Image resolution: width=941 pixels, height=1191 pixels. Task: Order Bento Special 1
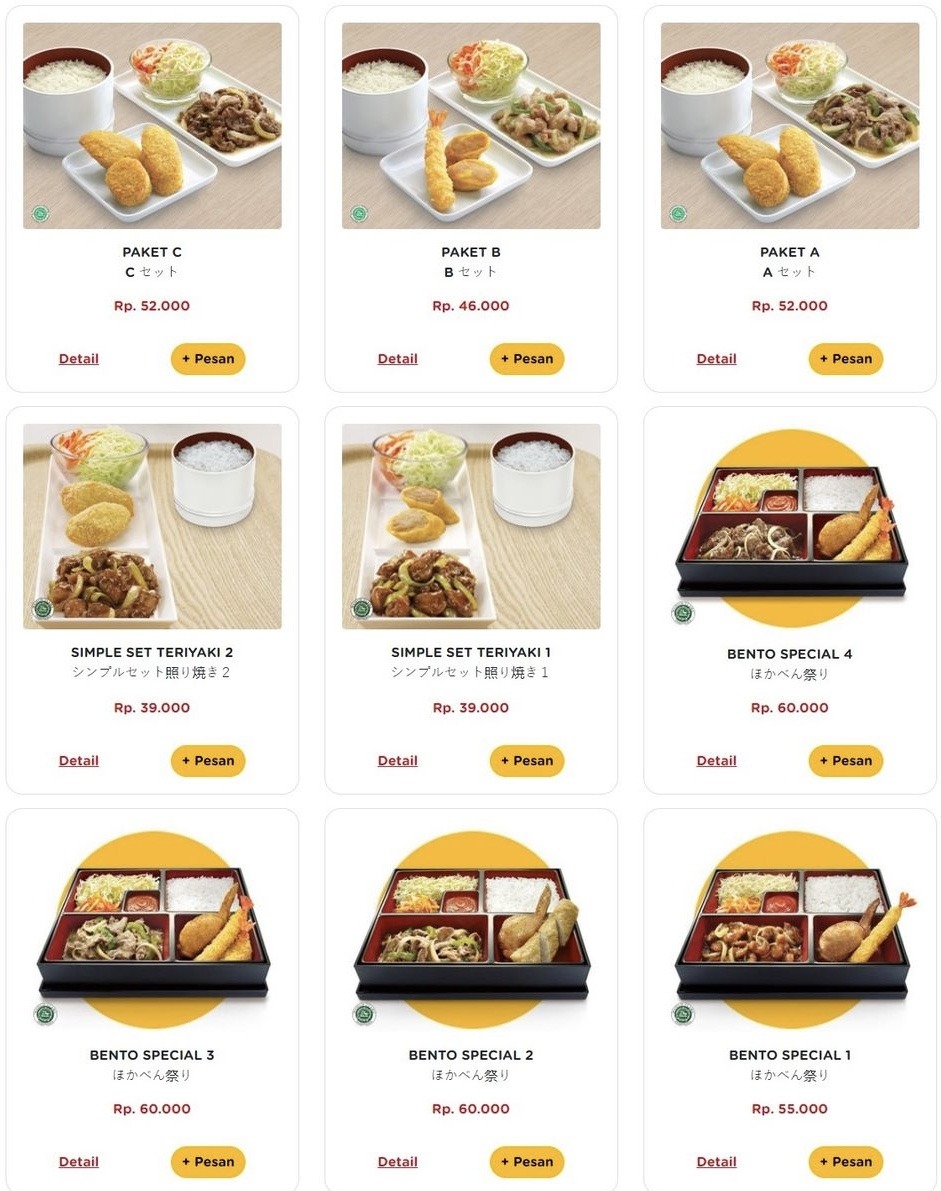846,1162
